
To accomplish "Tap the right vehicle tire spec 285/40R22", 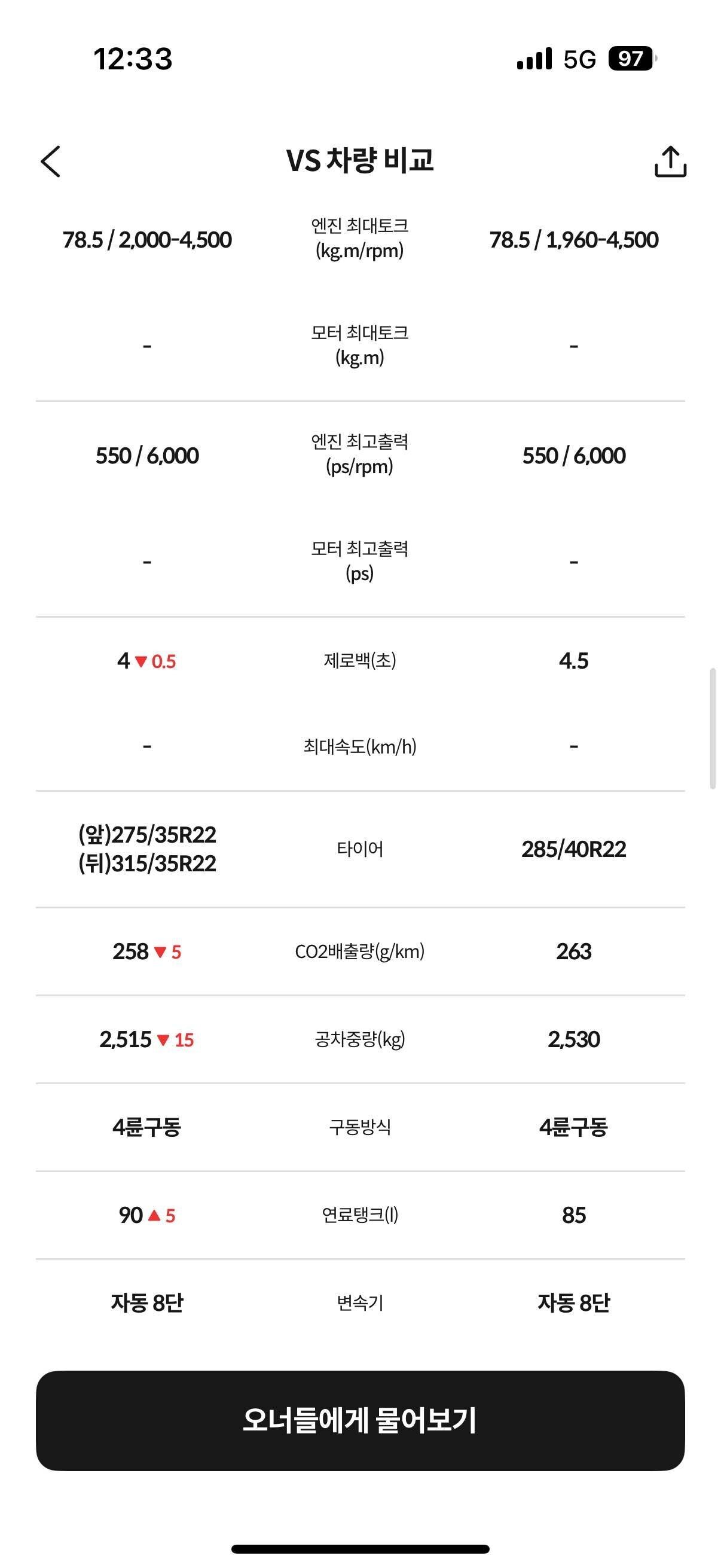I will pos(576,850).
